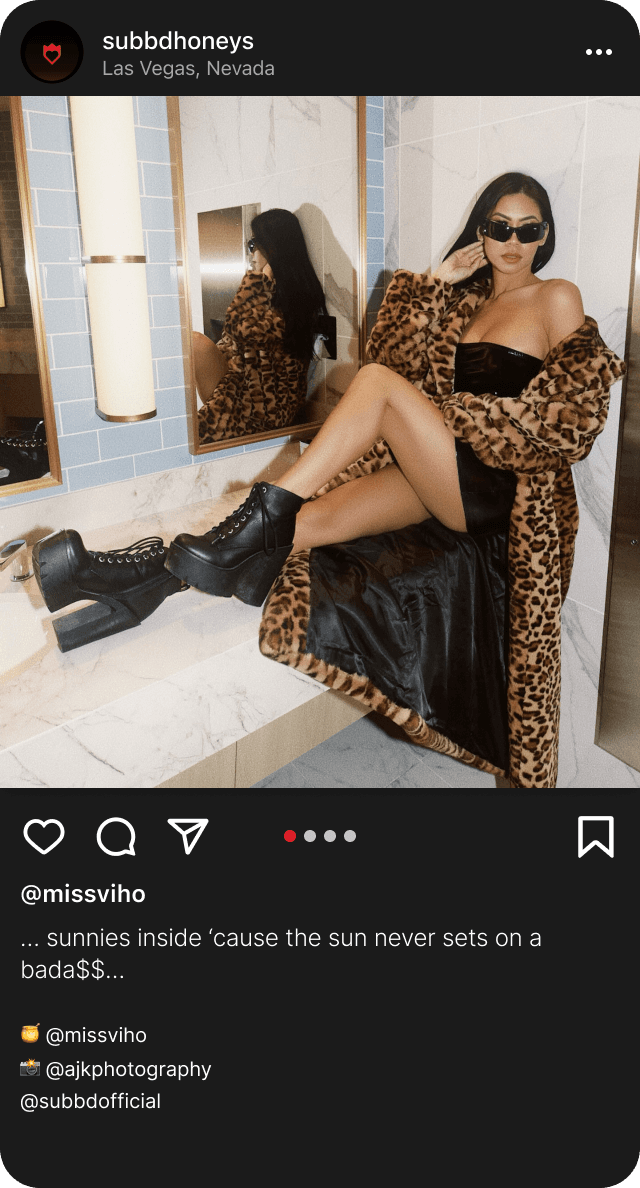Bookmark this post
Screen dimensions: 640x1188
click(x=595, y=836)
